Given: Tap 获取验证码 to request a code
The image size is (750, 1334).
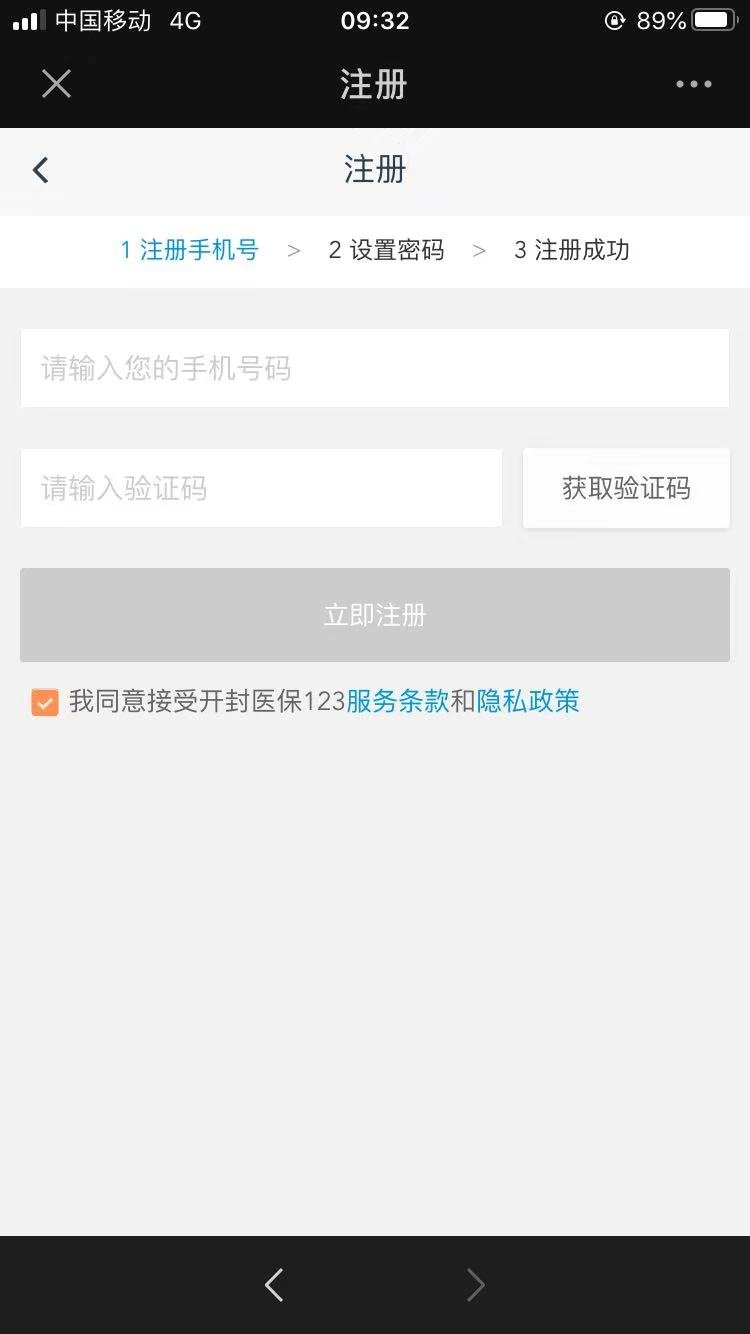Looking at the screenshot, I should pos(626,488).
